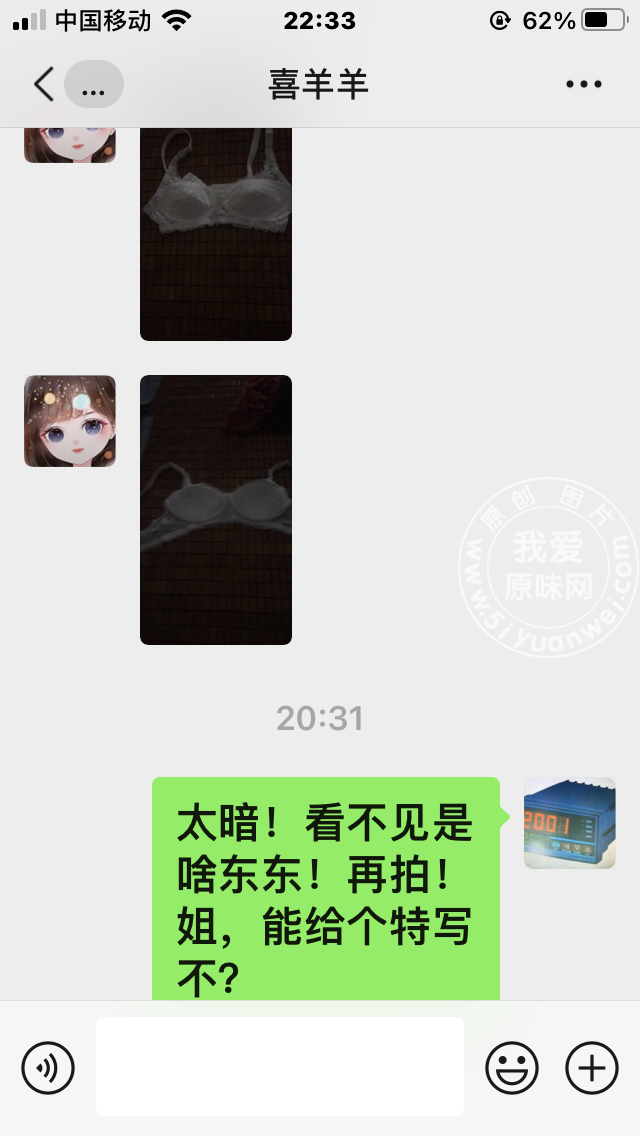The height and width of the screenshot is (1136, 640).
Task: Tap the message text field
Action: coord(280,1066)
